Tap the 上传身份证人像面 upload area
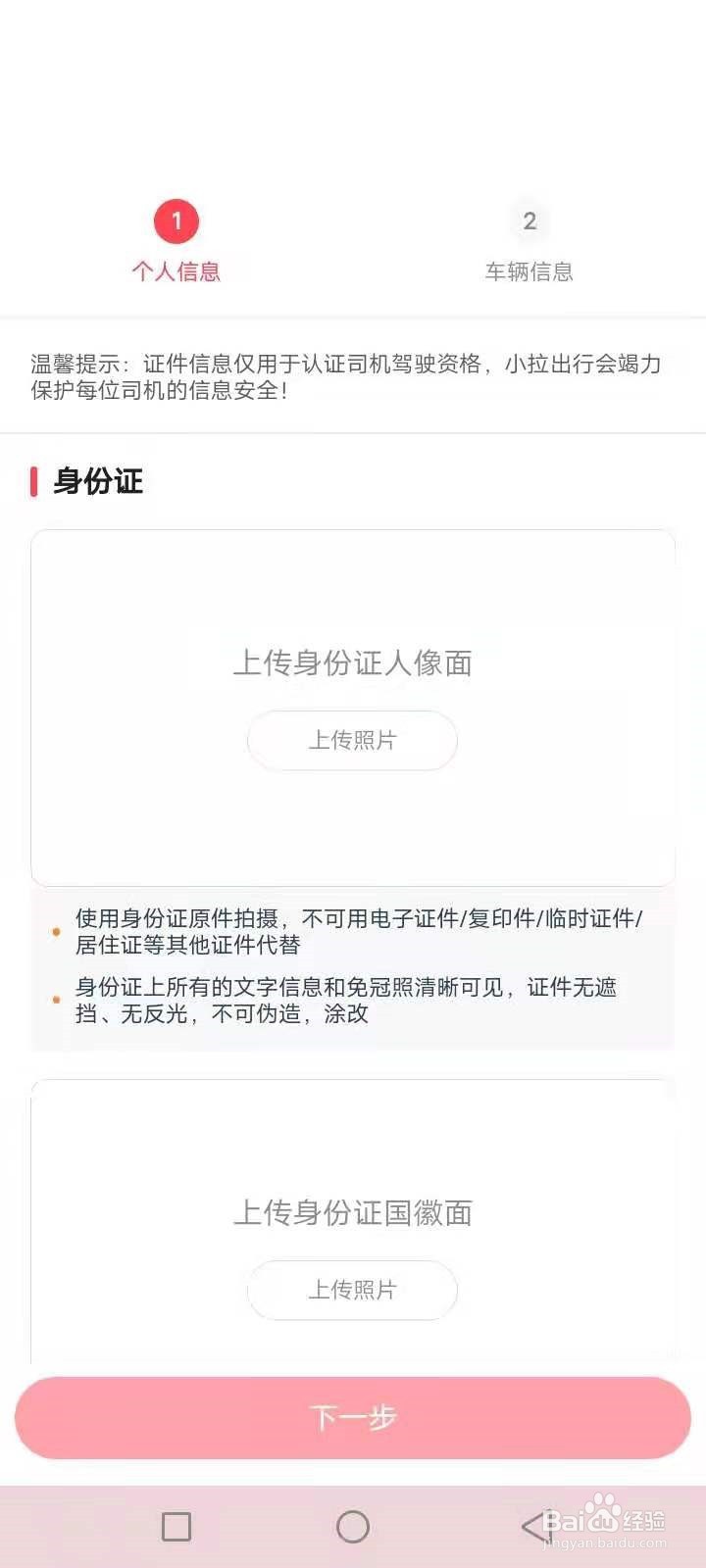The image size is (706, 1568). pos(353,662)
